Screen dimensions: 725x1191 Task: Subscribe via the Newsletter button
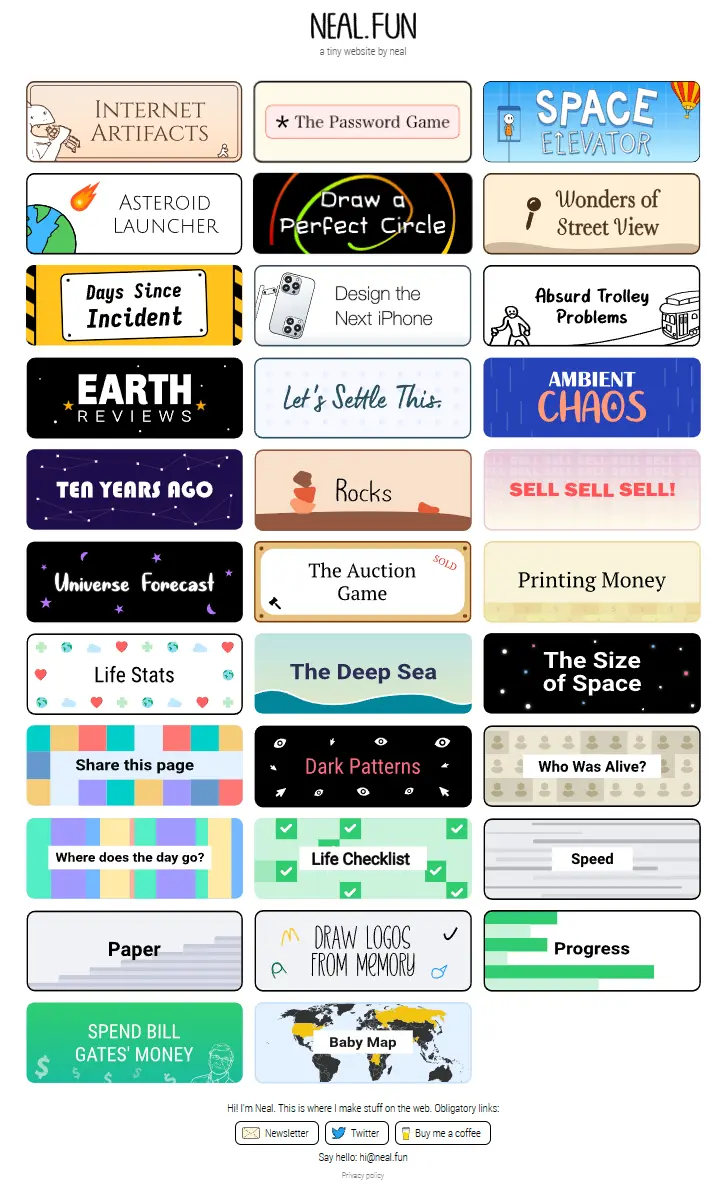[x=277, y=1133]
